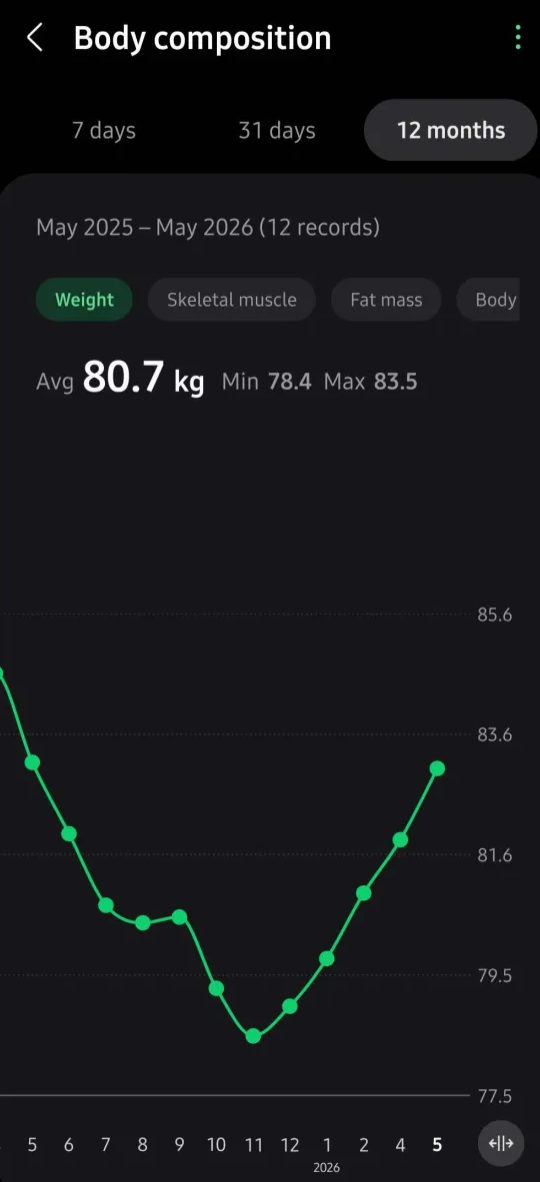Switch to the 31 days view
The height and width of the screenshot is (1182, 540).
click(277, 130)
